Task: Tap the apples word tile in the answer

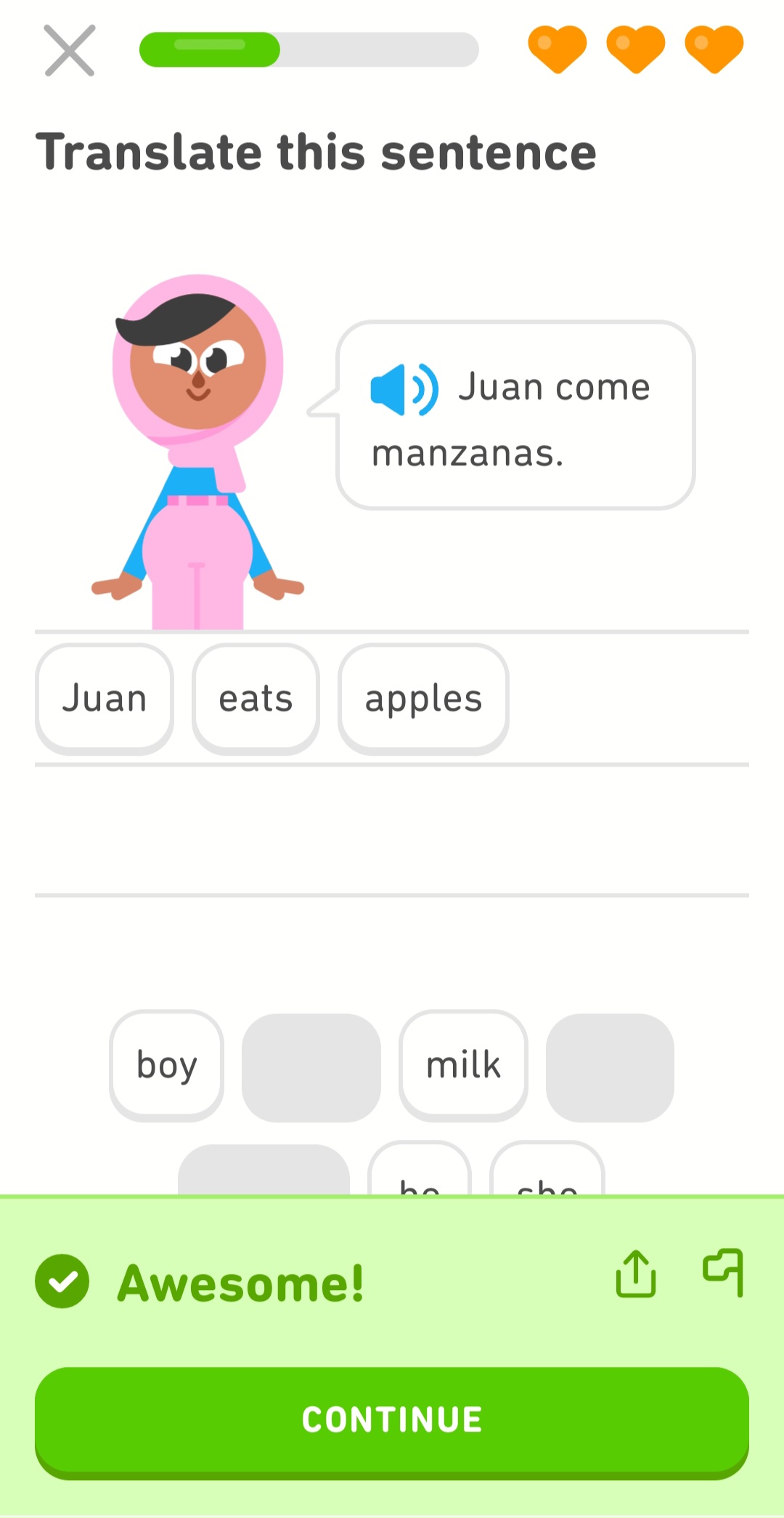Action: 423,698
